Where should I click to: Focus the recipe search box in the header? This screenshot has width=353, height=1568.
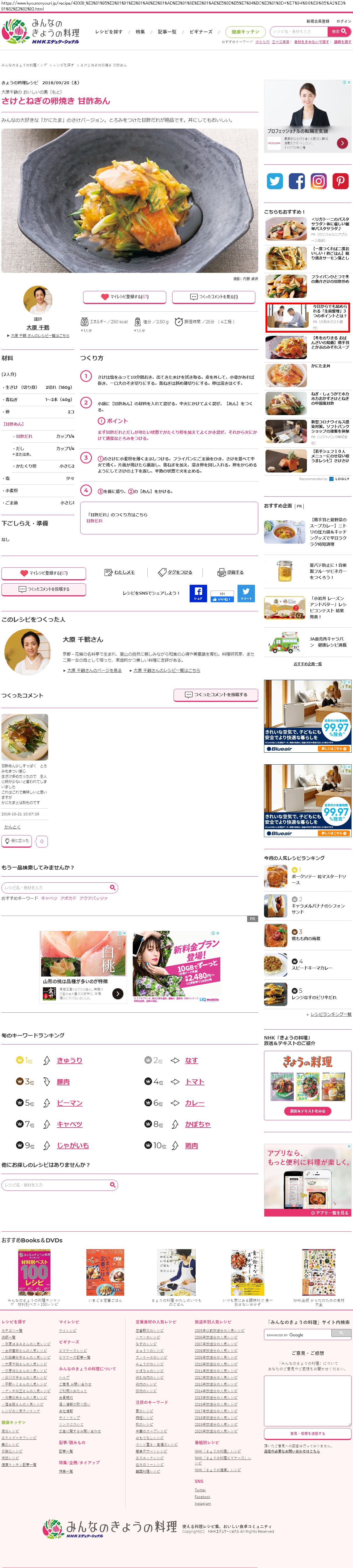298,31
